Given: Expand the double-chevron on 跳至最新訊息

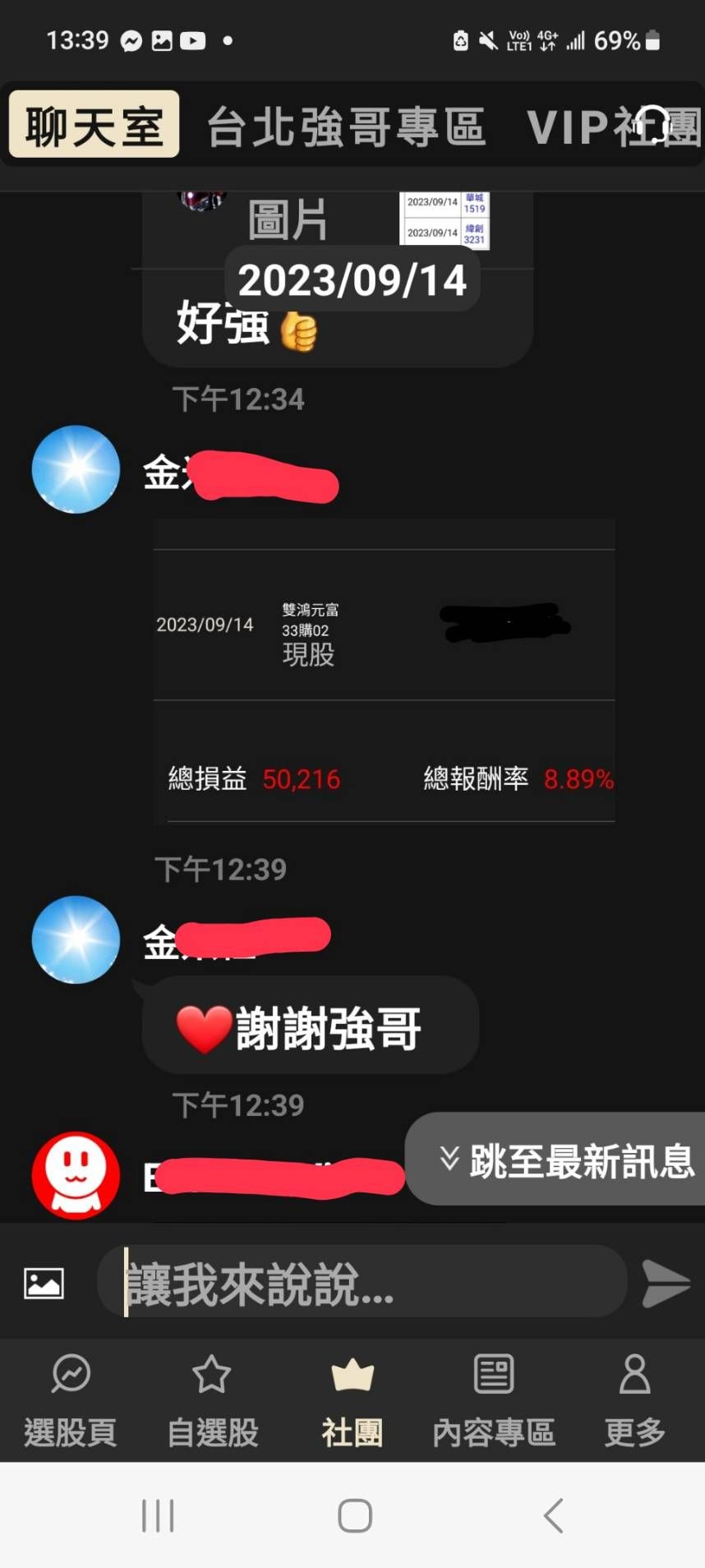Looking at the screenshot, I should (x=449, y=1160).
